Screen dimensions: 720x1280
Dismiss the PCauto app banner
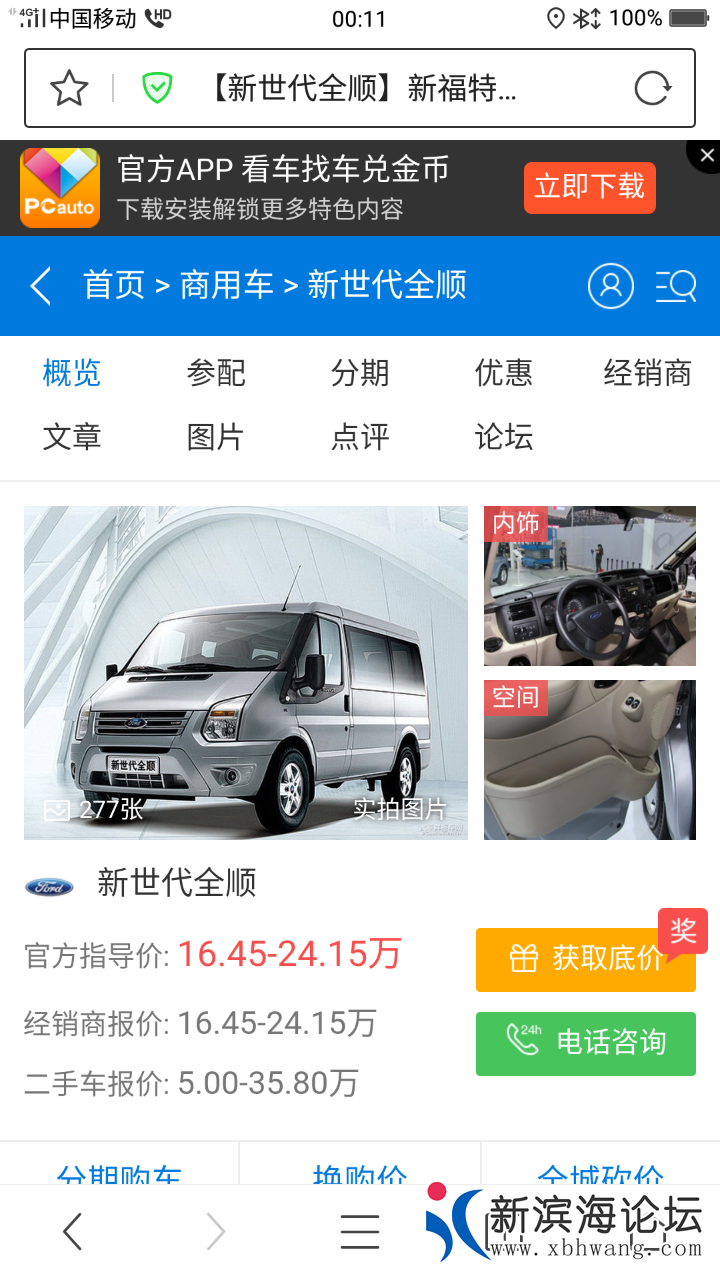click(x=706, y=156)
